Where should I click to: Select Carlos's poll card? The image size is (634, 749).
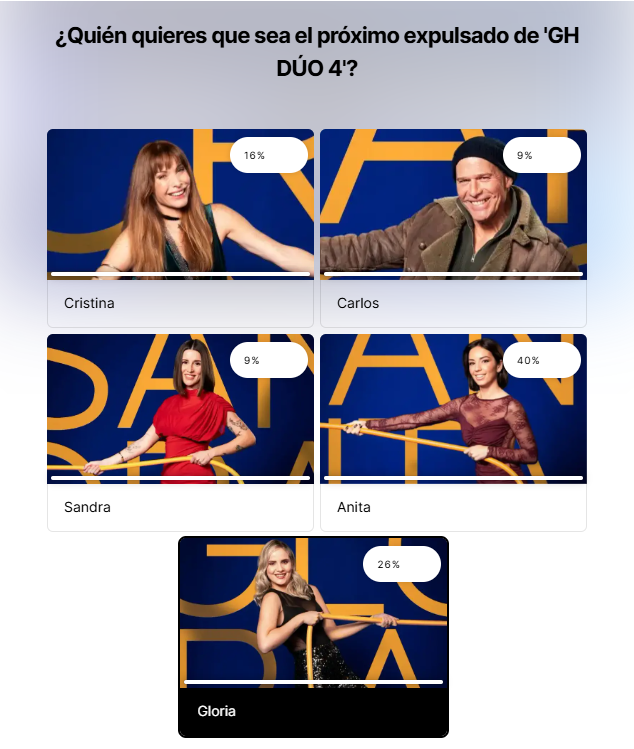(453, 227)
